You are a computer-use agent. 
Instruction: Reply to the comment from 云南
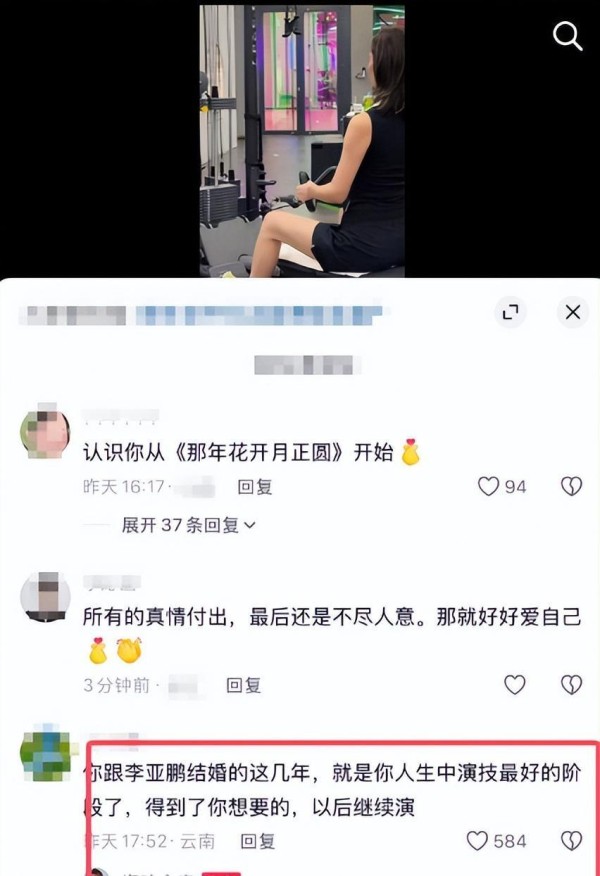pyautogui.click(x=257, y=841)
